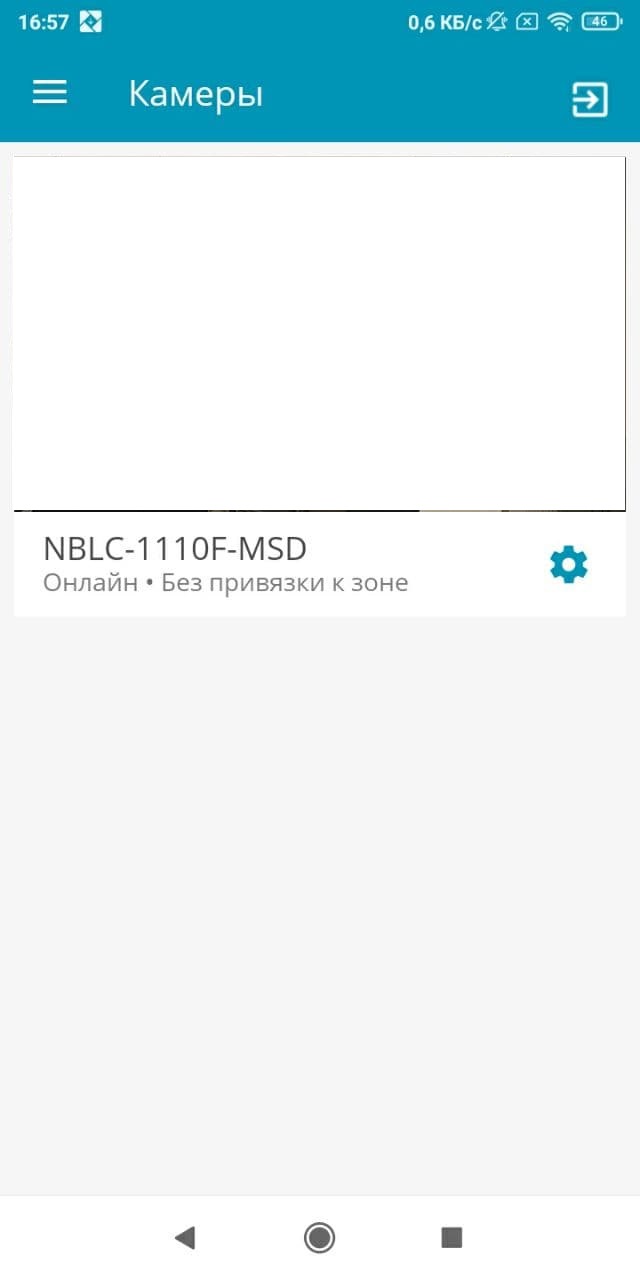
Task: Tap the logout icon in app bar
Action: pyautogui.click(x=589, y=99)
